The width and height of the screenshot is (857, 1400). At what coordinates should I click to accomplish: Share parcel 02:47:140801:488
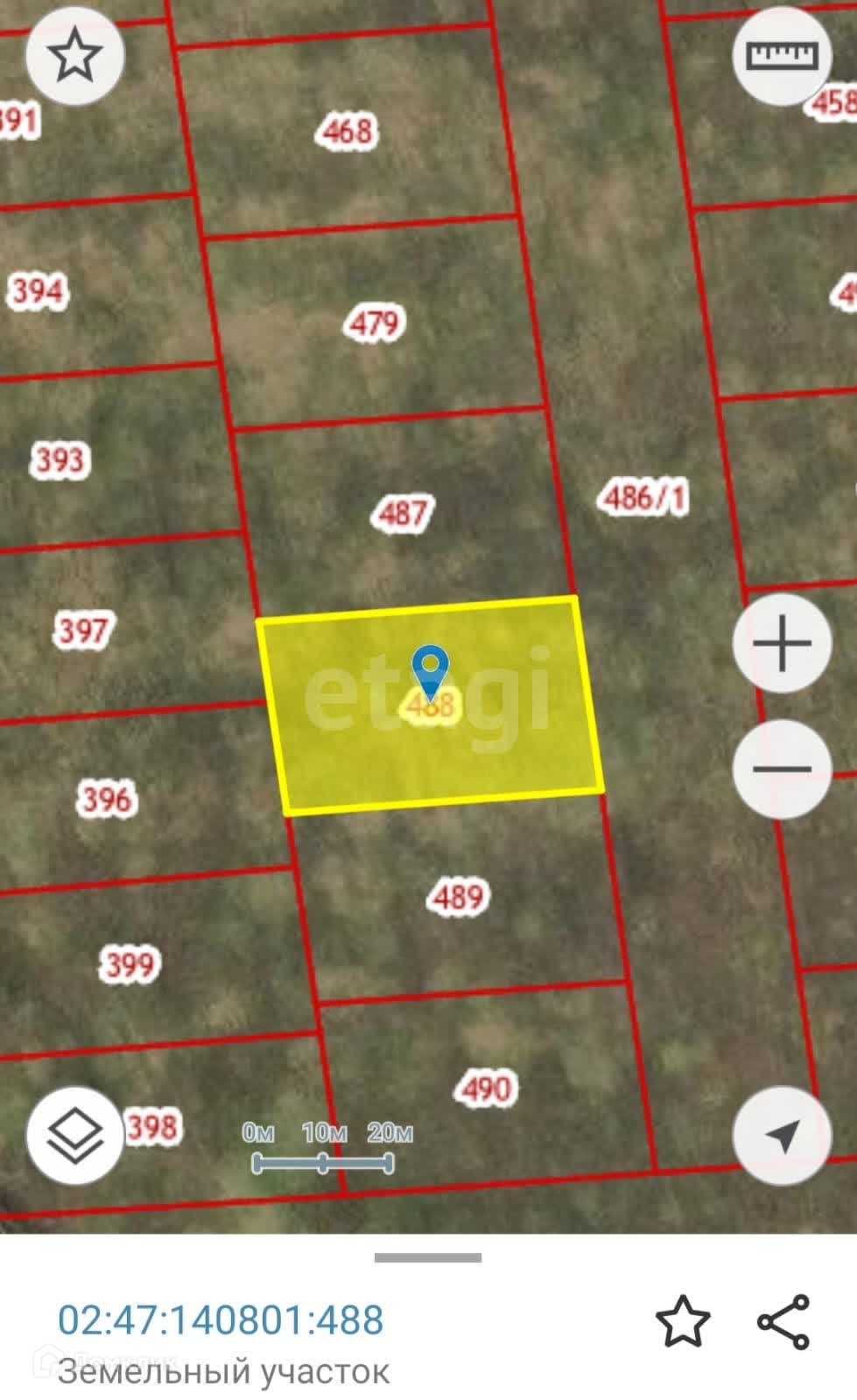(783, 1321)
